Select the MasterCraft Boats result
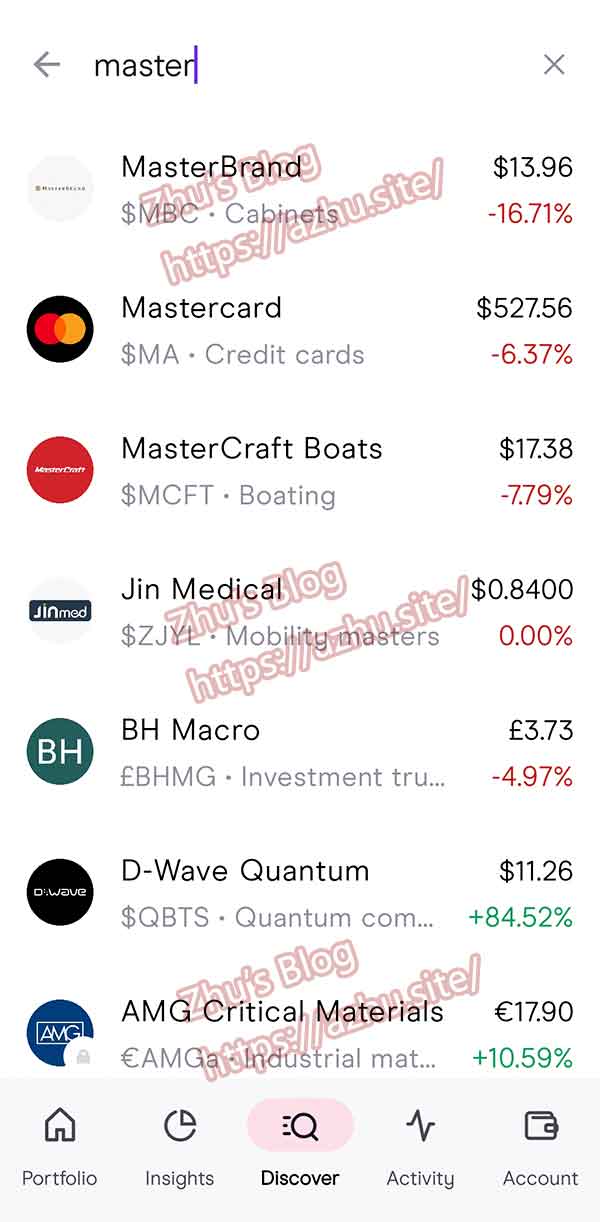The height and width of the screenshot is (1222, 600). 300,471
